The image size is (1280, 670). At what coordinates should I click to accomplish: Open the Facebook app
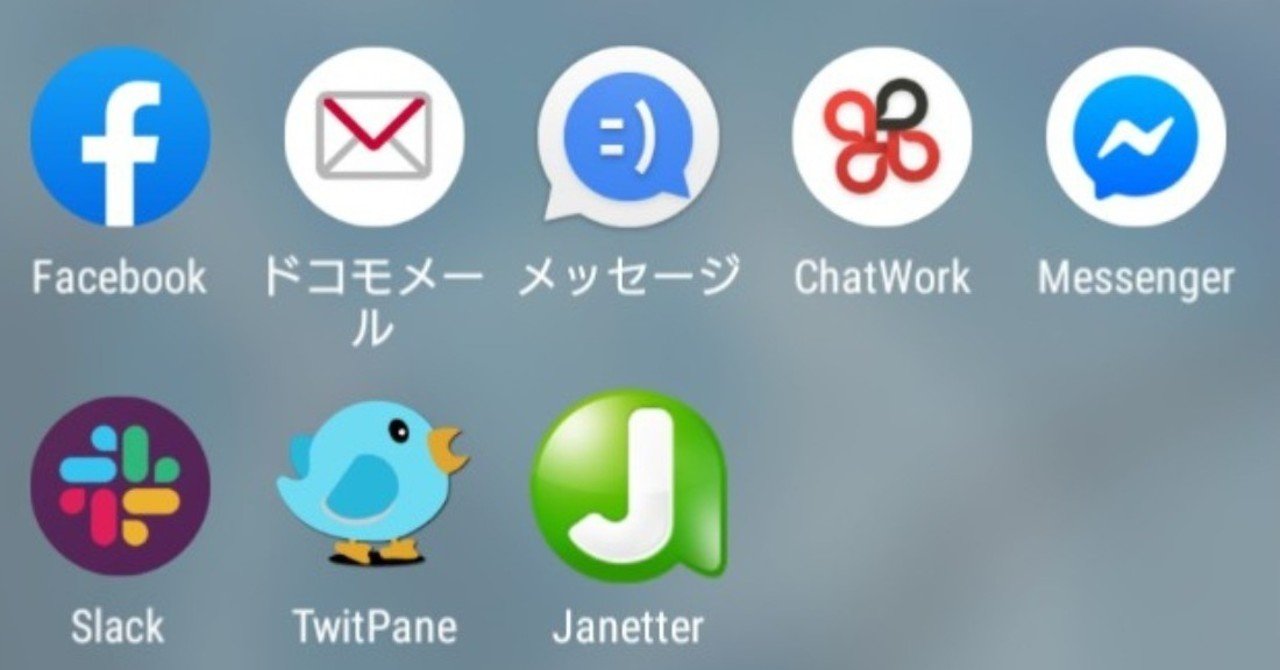tap(120, 137)
